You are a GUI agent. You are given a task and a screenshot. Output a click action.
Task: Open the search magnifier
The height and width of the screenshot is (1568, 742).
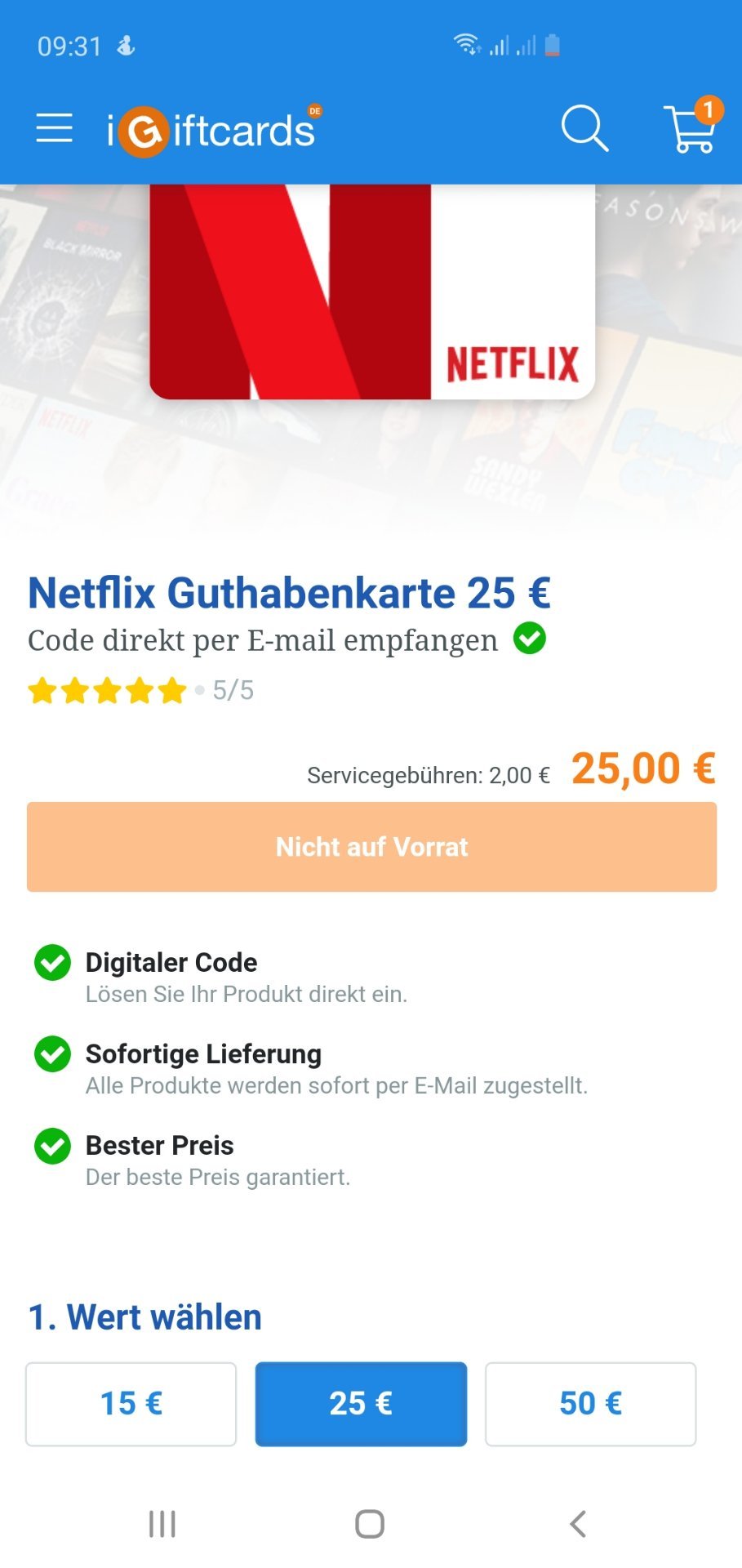[585, 129]
